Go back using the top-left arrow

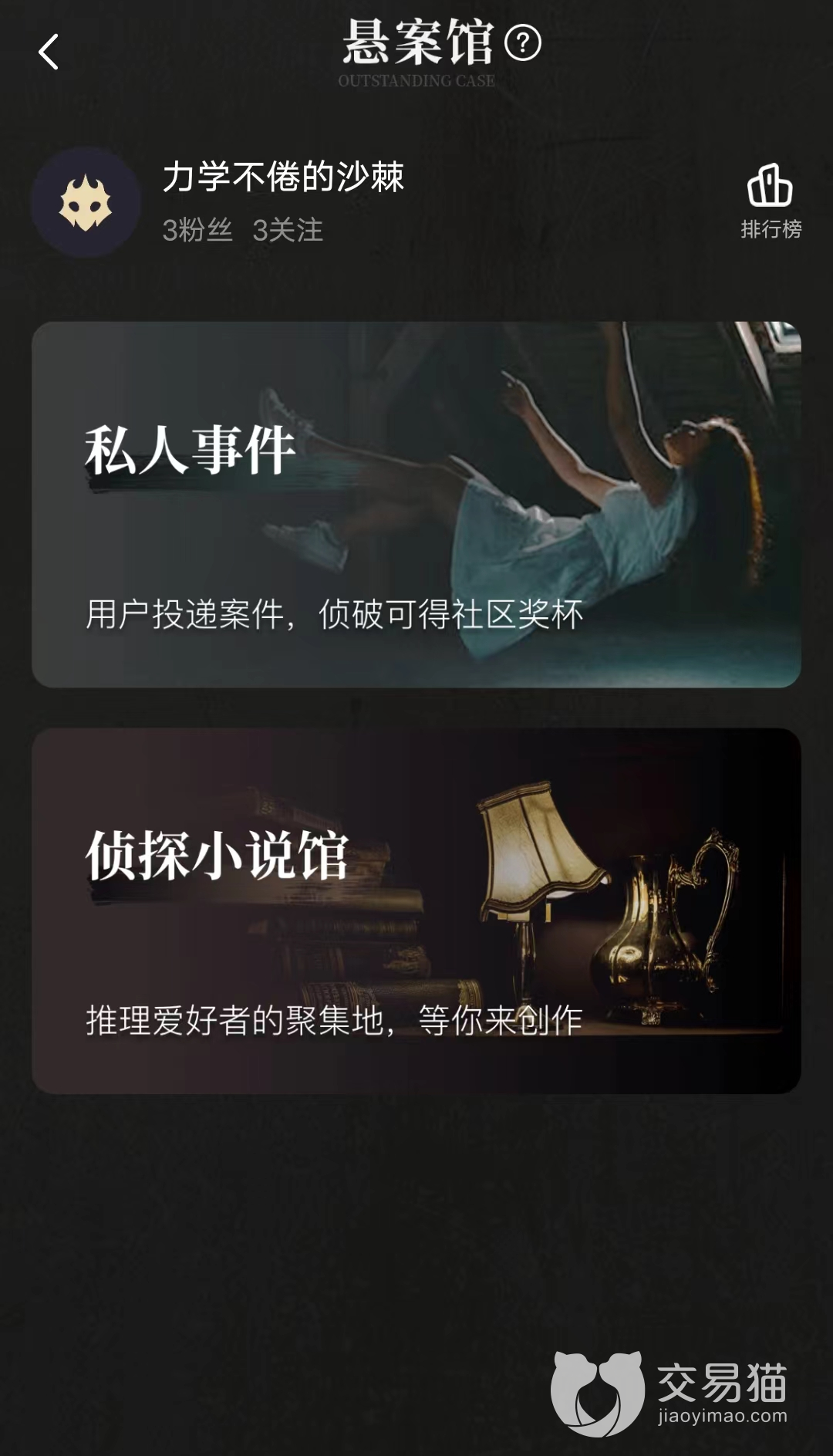point(49,52)
